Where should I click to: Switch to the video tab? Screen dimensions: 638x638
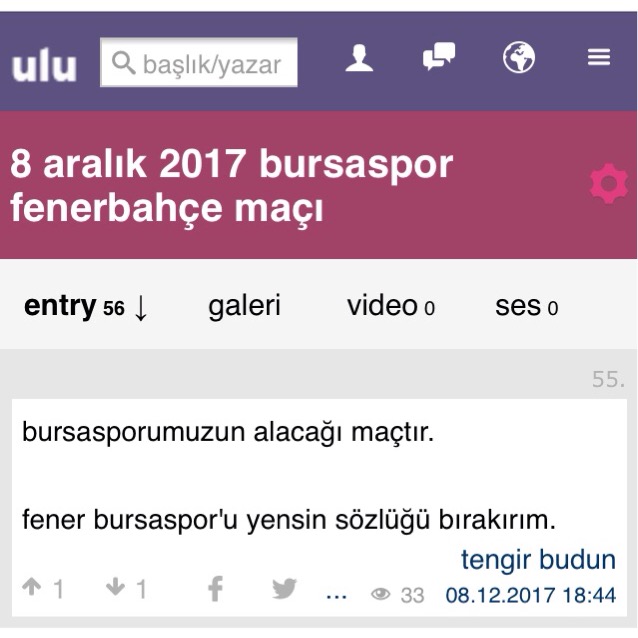[390, 306]
